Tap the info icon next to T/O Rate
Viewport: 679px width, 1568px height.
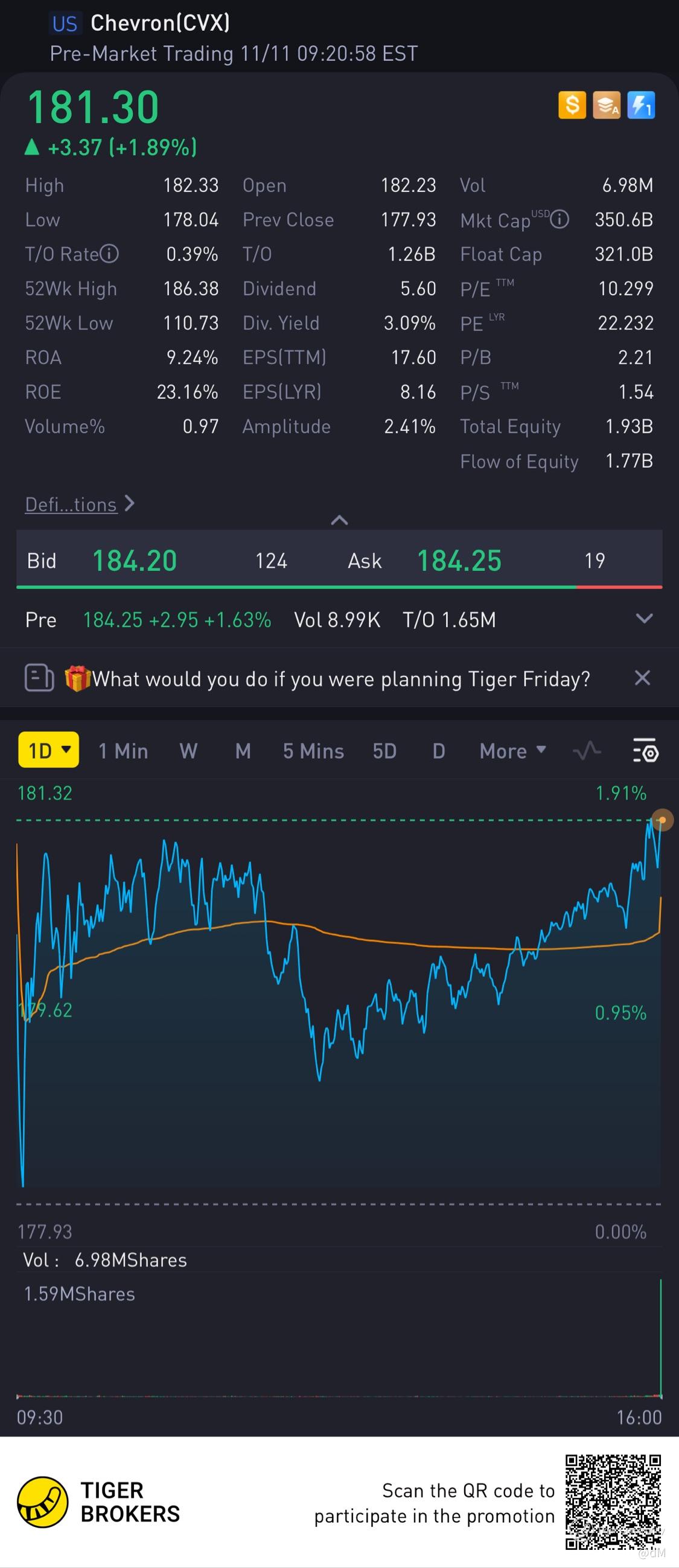click(x=109, y=254)
